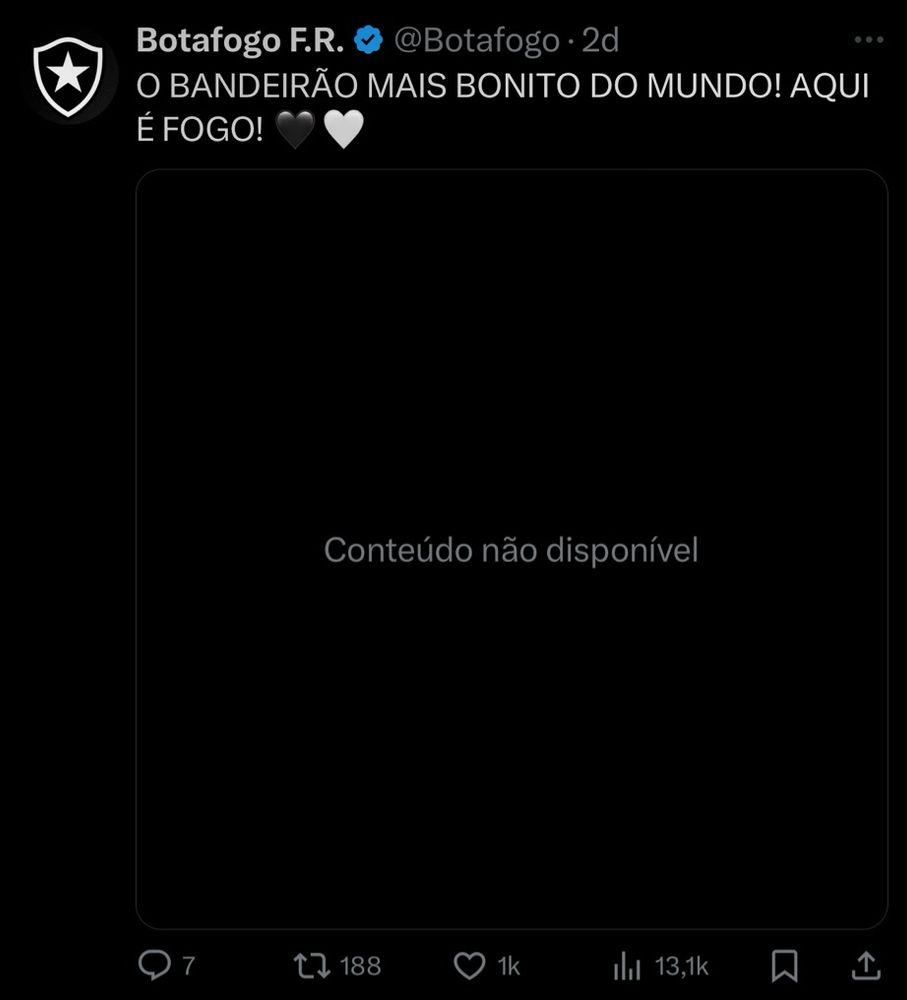Image resolution: width=907 pixels, height=1000 pixels.
Task: View the tweet's view analytics
Action: (x=627, y=965)
